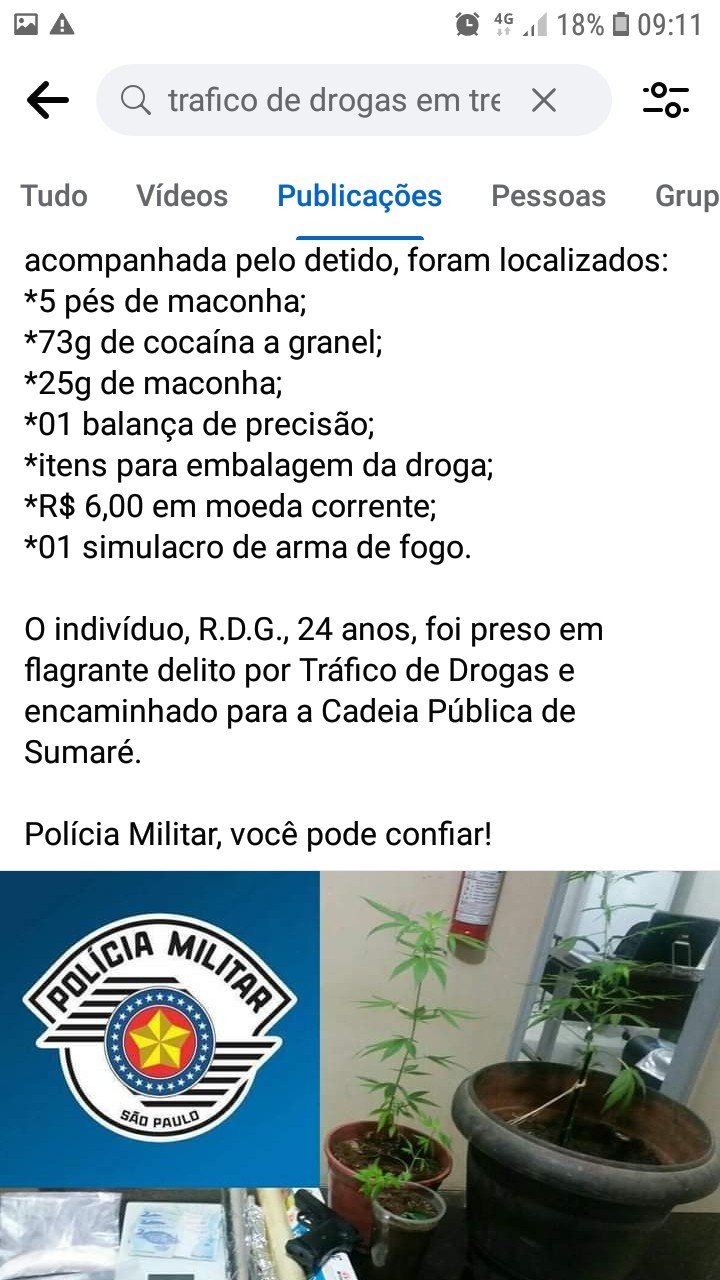Screen dimensions: 720x1280
Task: Select the Publicações tab
Action: point(360,196)
